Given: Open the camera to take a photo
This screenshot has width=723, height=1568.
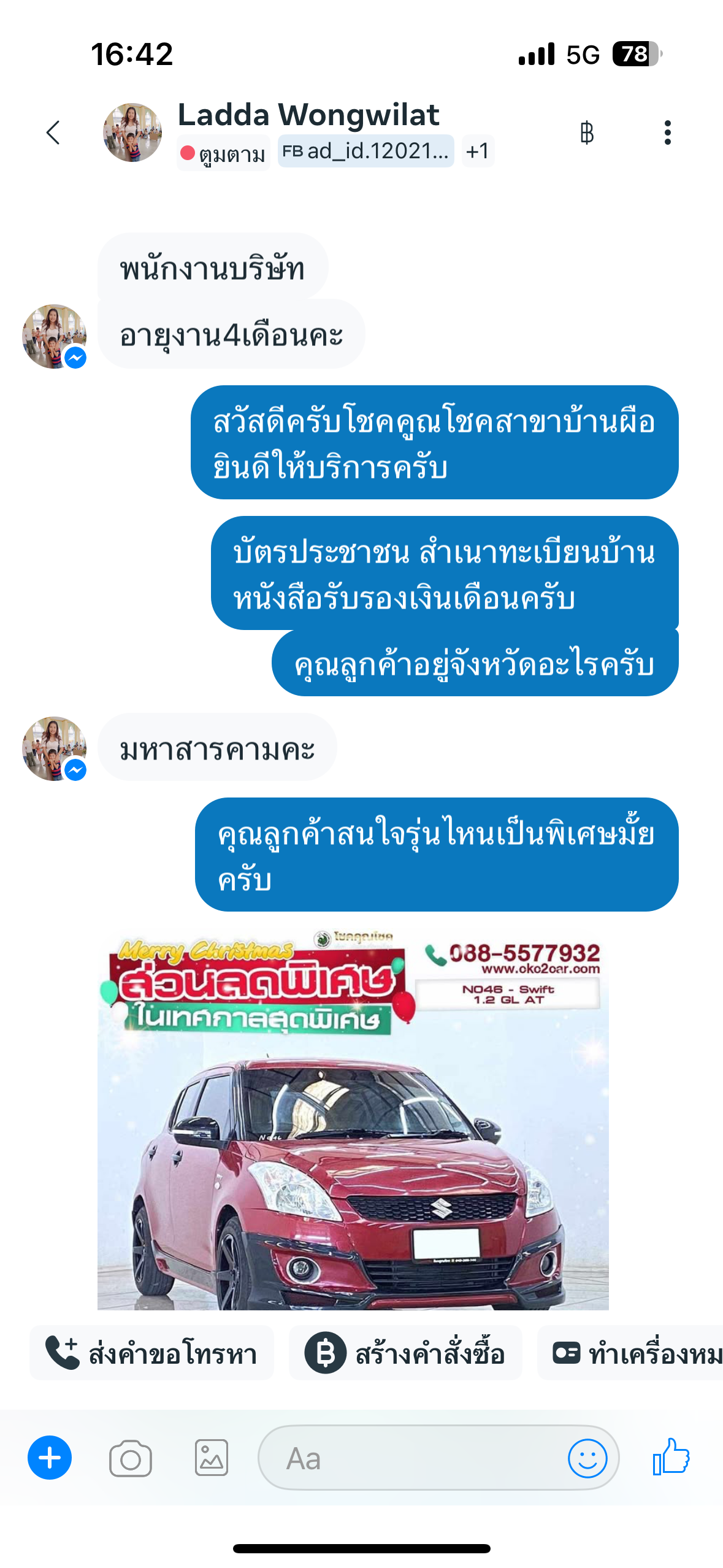Looking at the screenshot, I should tap(131, 1458).
